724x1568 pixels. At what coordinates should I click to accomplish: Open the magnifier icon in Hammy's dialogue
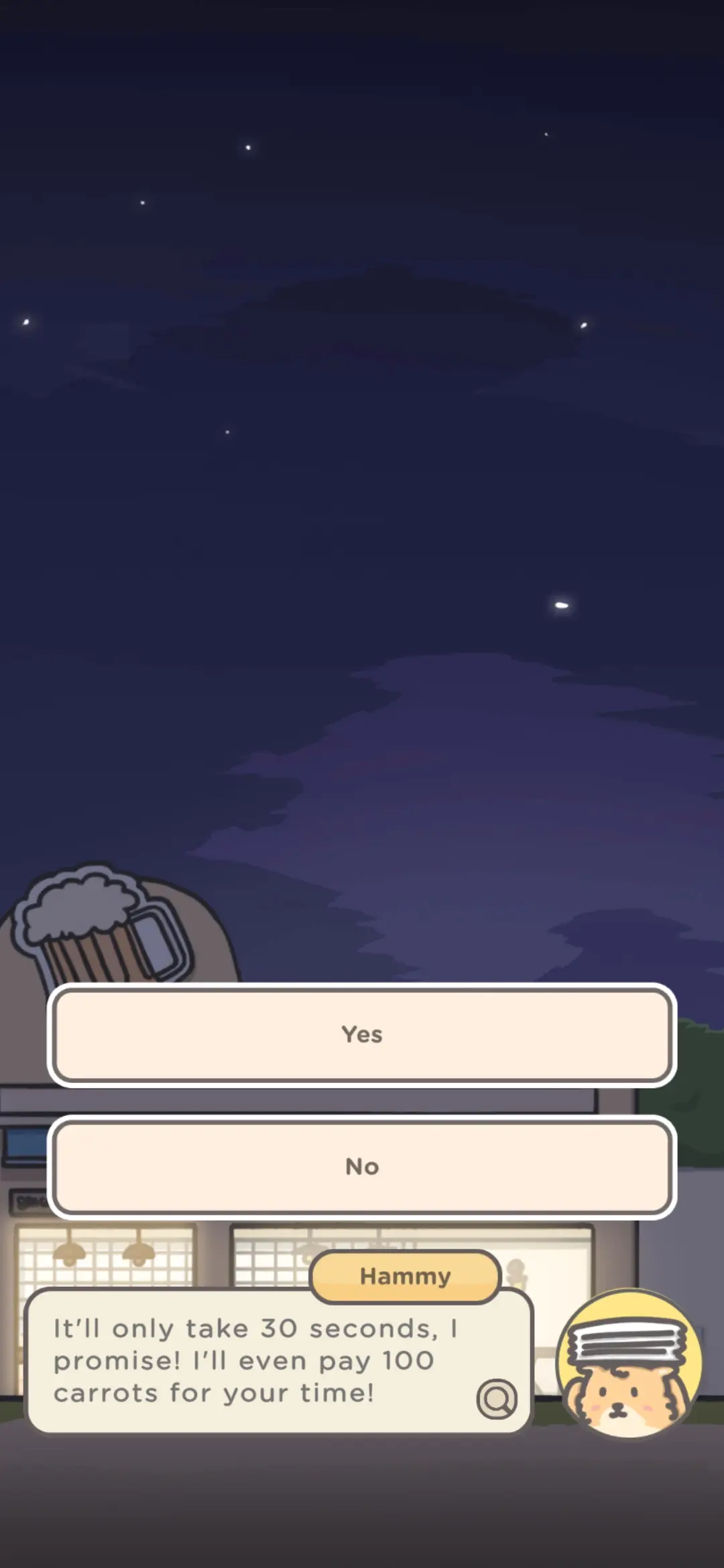[x=497, y=1398]
